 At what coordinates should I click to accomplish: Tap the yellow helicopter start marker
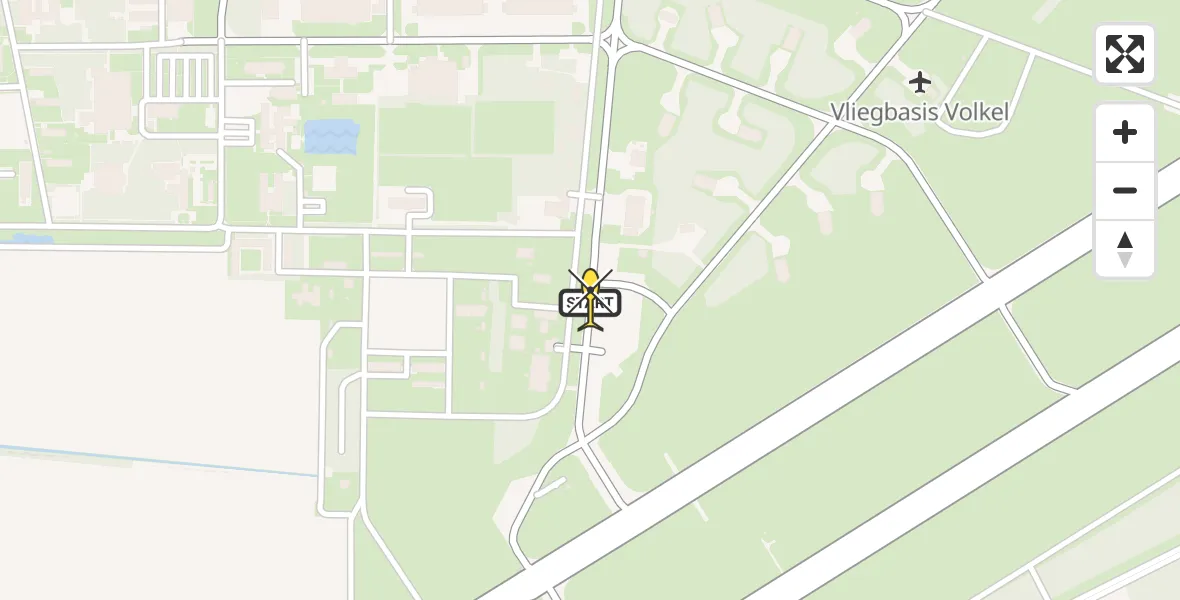point(591,299)
